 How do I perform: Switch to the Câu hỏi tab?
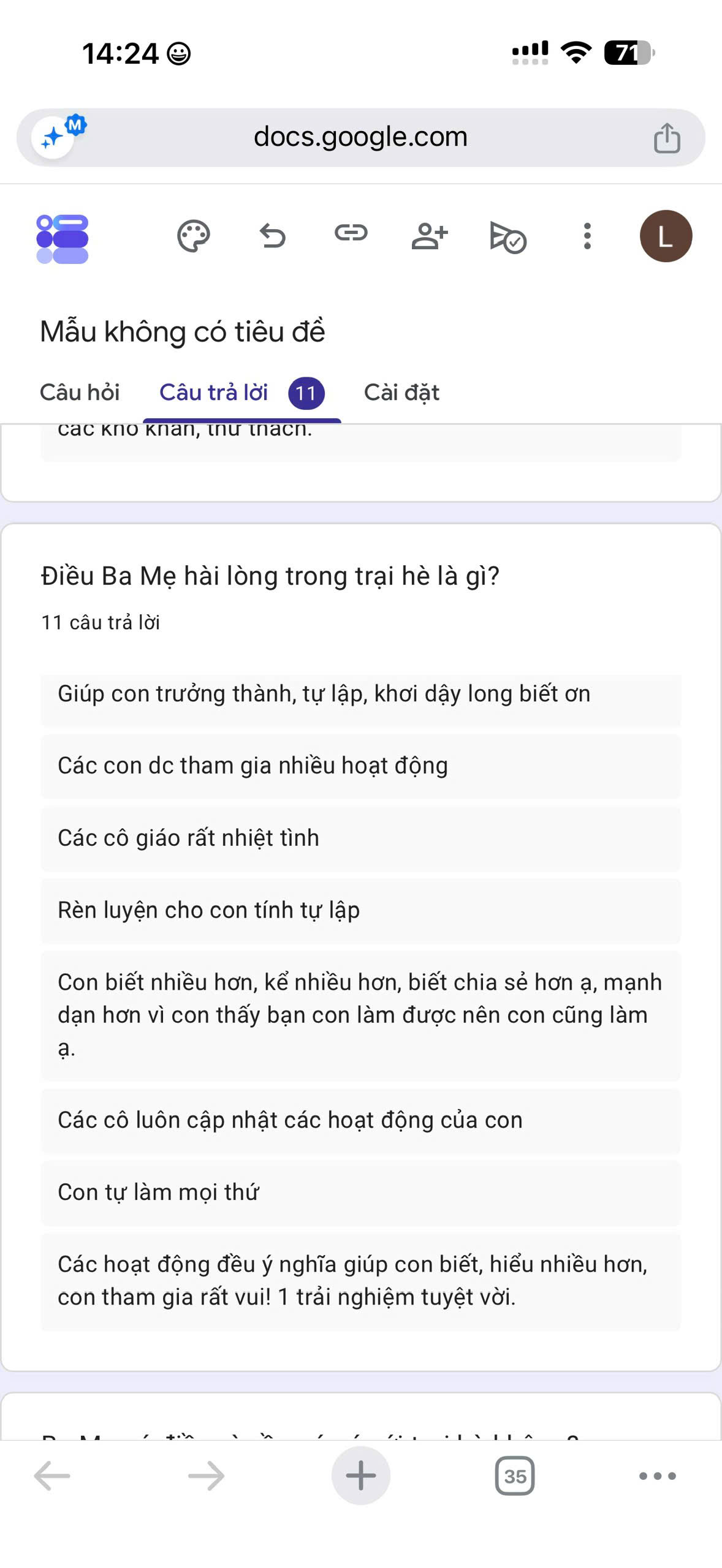pos(80,393)
